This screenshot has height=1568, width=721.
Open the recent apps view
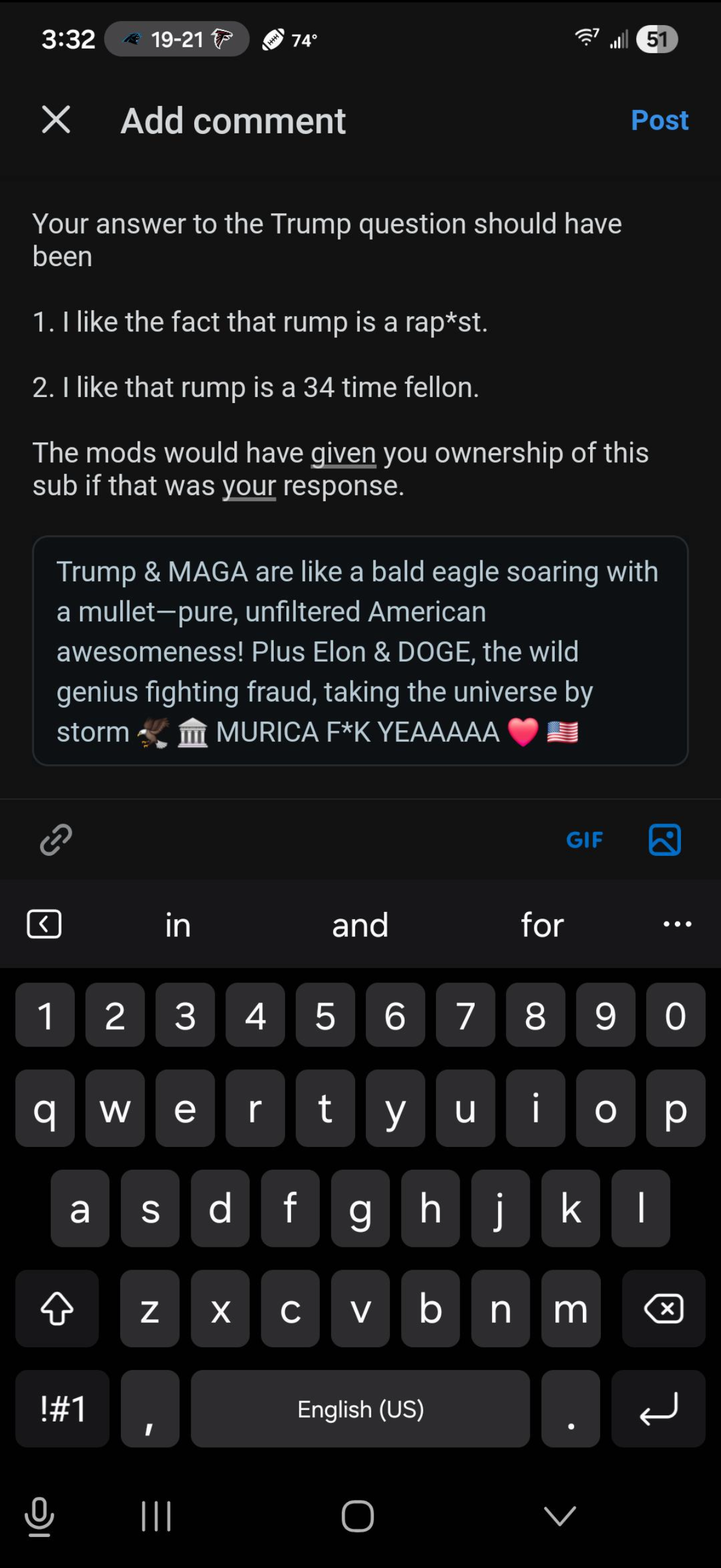click(x=156, y=1515)
